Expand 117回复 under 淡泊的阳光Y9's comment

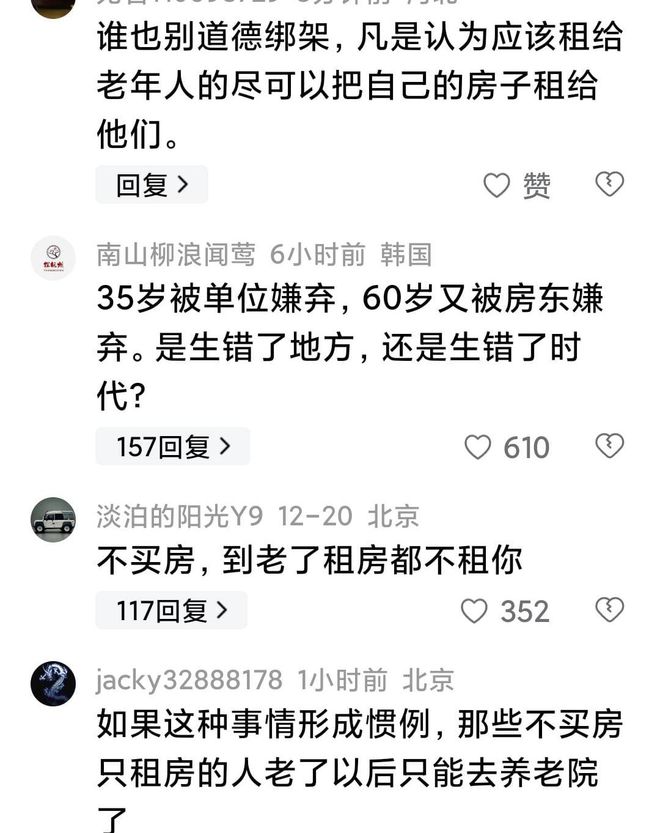171,610
